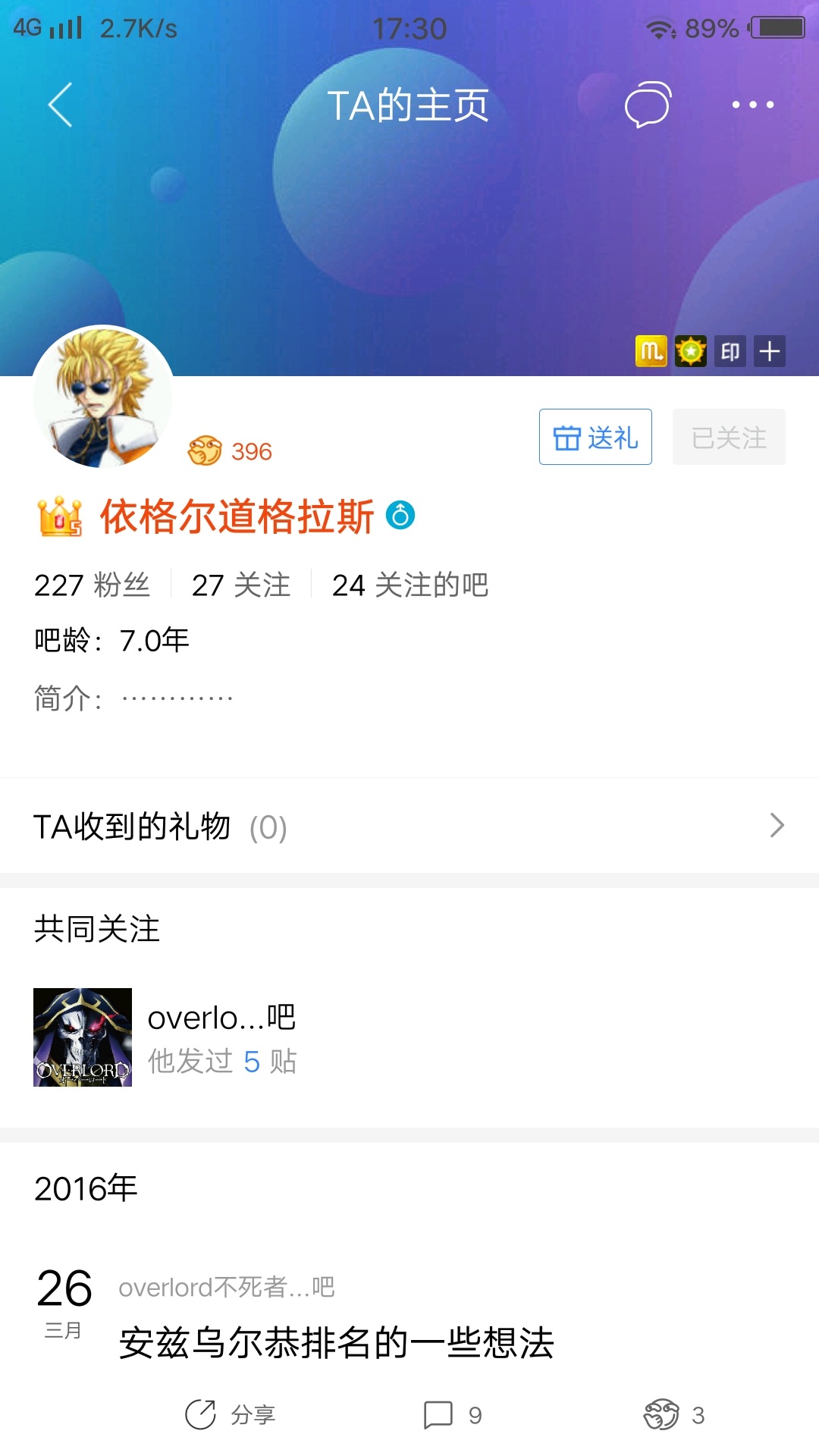Like the post with 3 likes
819x1456 pixels.
coord(674,1414)
